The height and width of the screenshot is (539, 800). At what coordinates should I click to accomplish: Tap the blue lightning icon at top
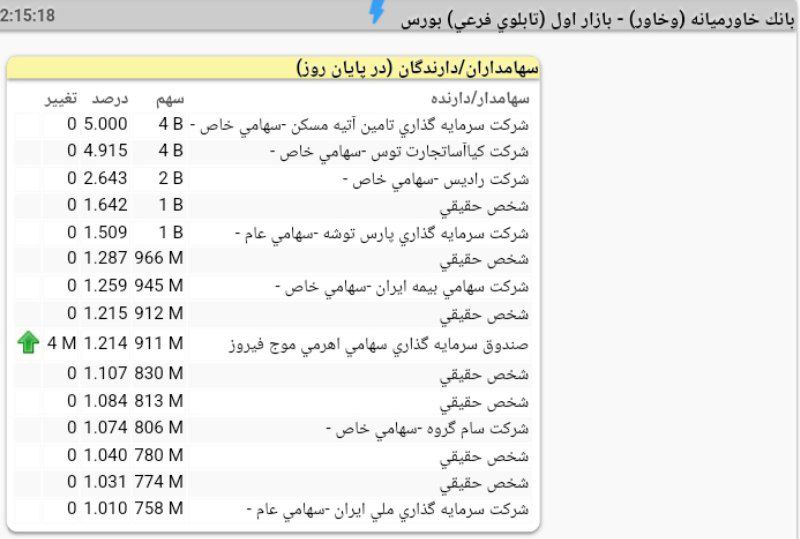[377, 12]
